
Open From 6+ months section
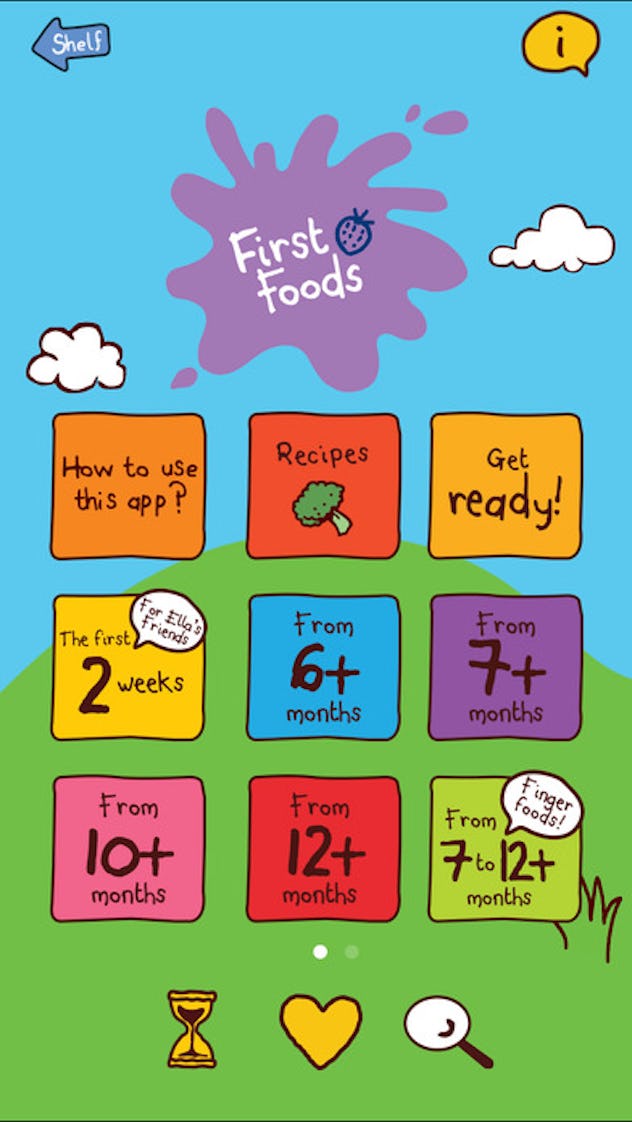324,667
